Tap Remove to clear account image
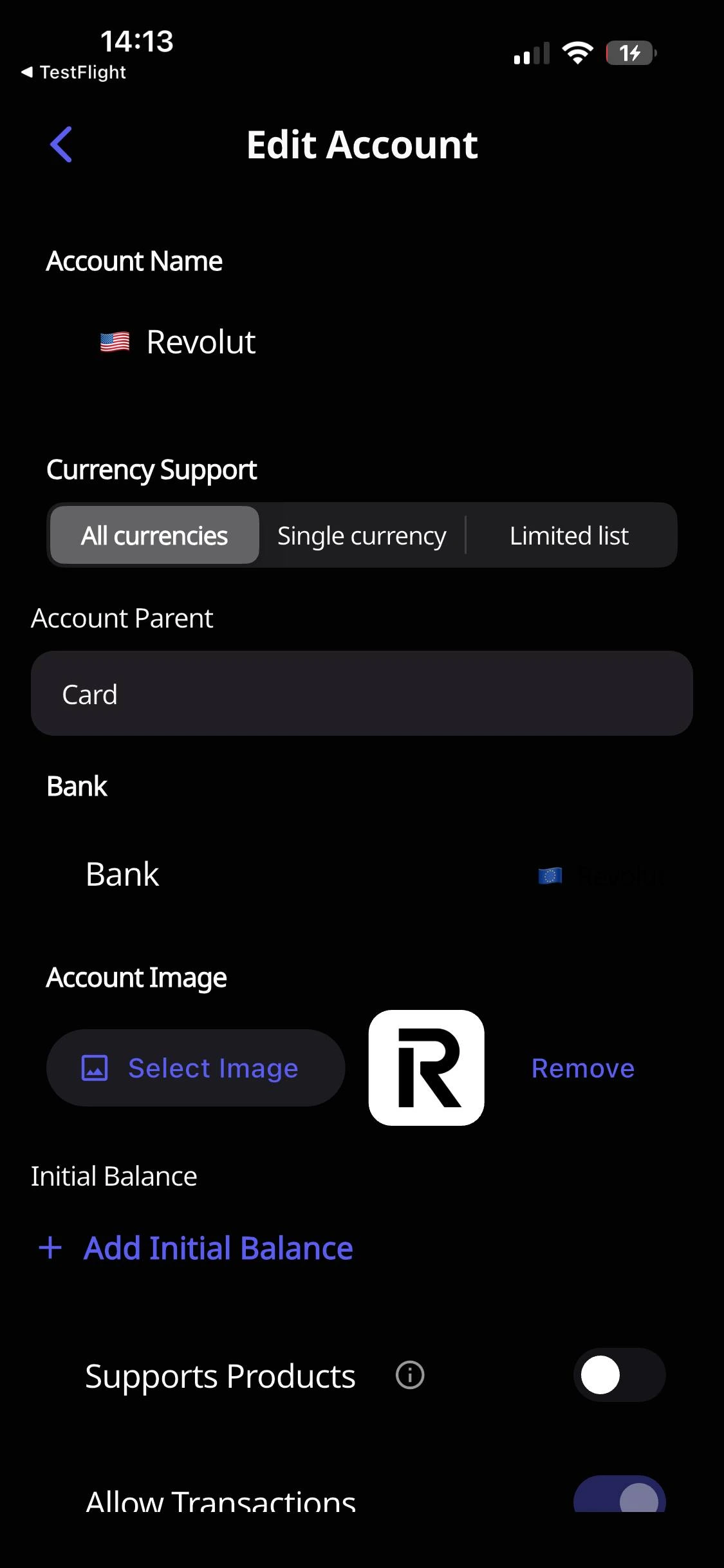 click(x=582, y=1068)
